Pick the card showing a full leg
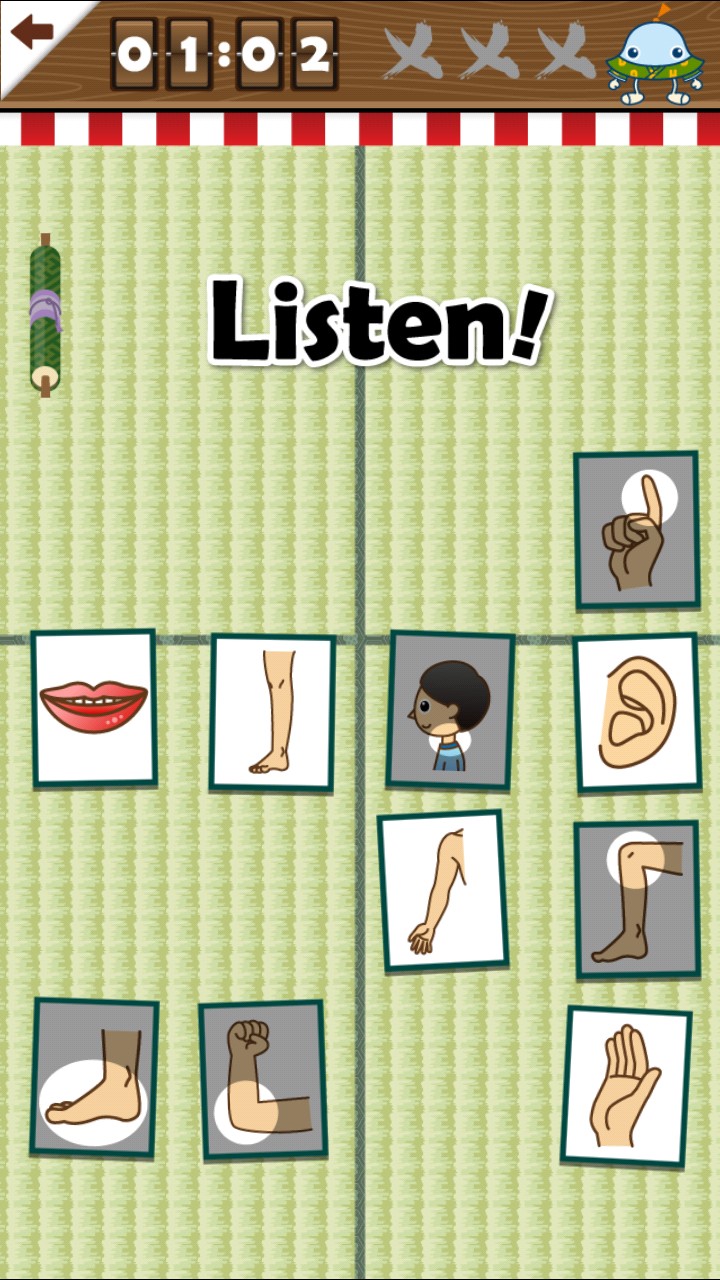Screen dimensions: 720x1280 (x=272, y=712)
